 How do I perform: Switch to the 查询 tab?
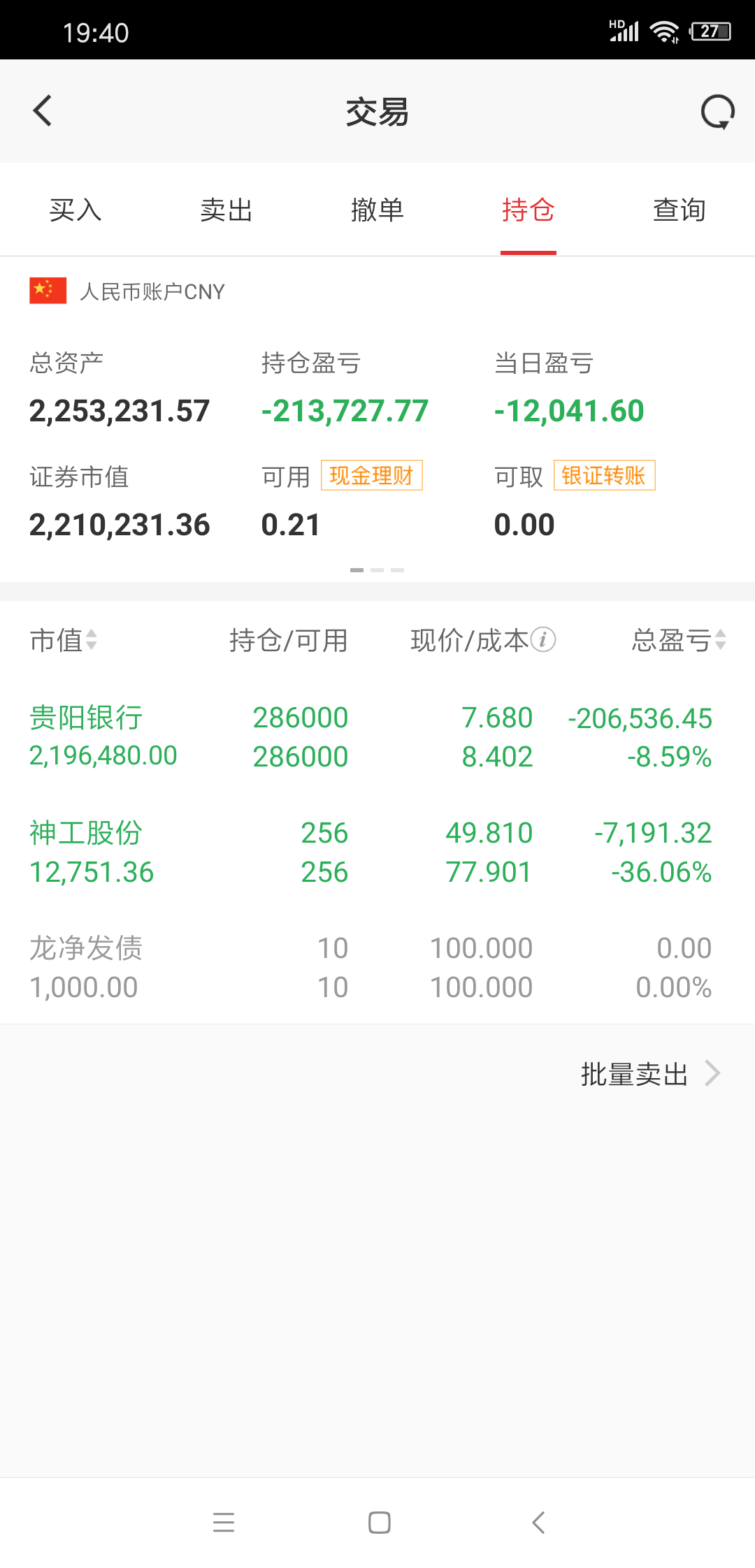click(679, 210)
